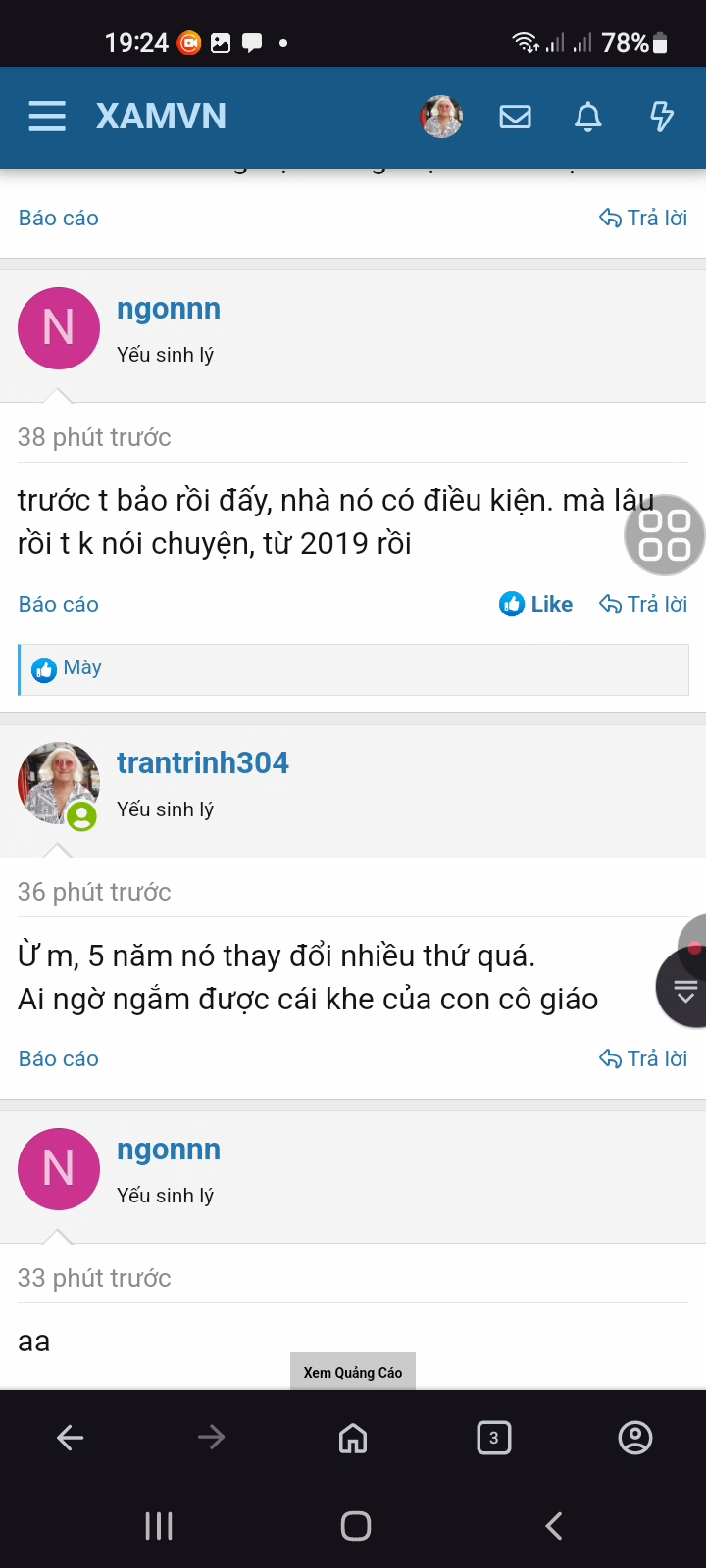706x1568 pixels.
Task: View who liked via the Mày reaction bar
Action: (81, 668)
